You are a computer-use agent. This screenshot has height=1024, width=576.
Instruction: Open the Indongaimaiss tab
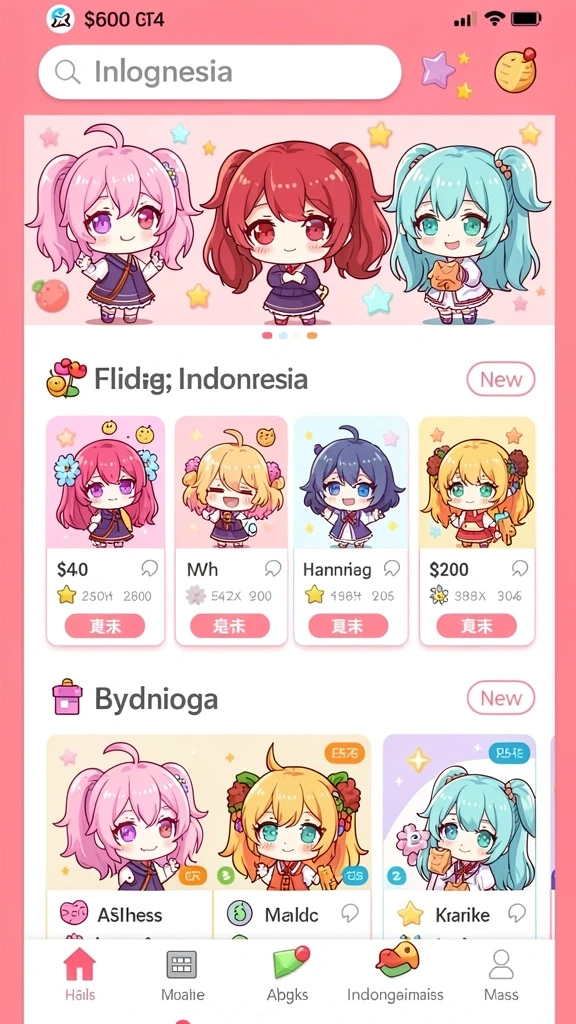[x=395, y=976]
